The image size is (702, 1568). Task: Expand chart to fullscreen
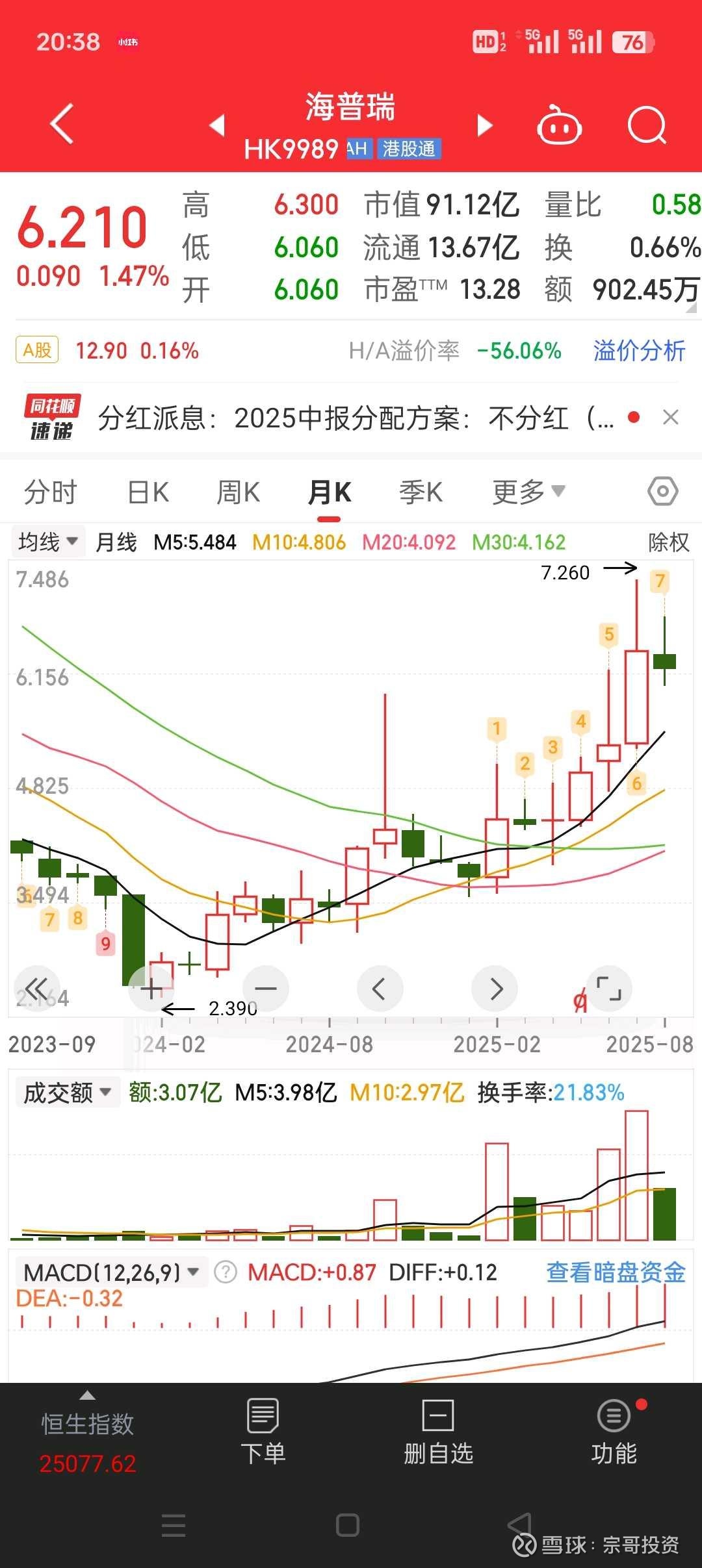coord(609,989)
